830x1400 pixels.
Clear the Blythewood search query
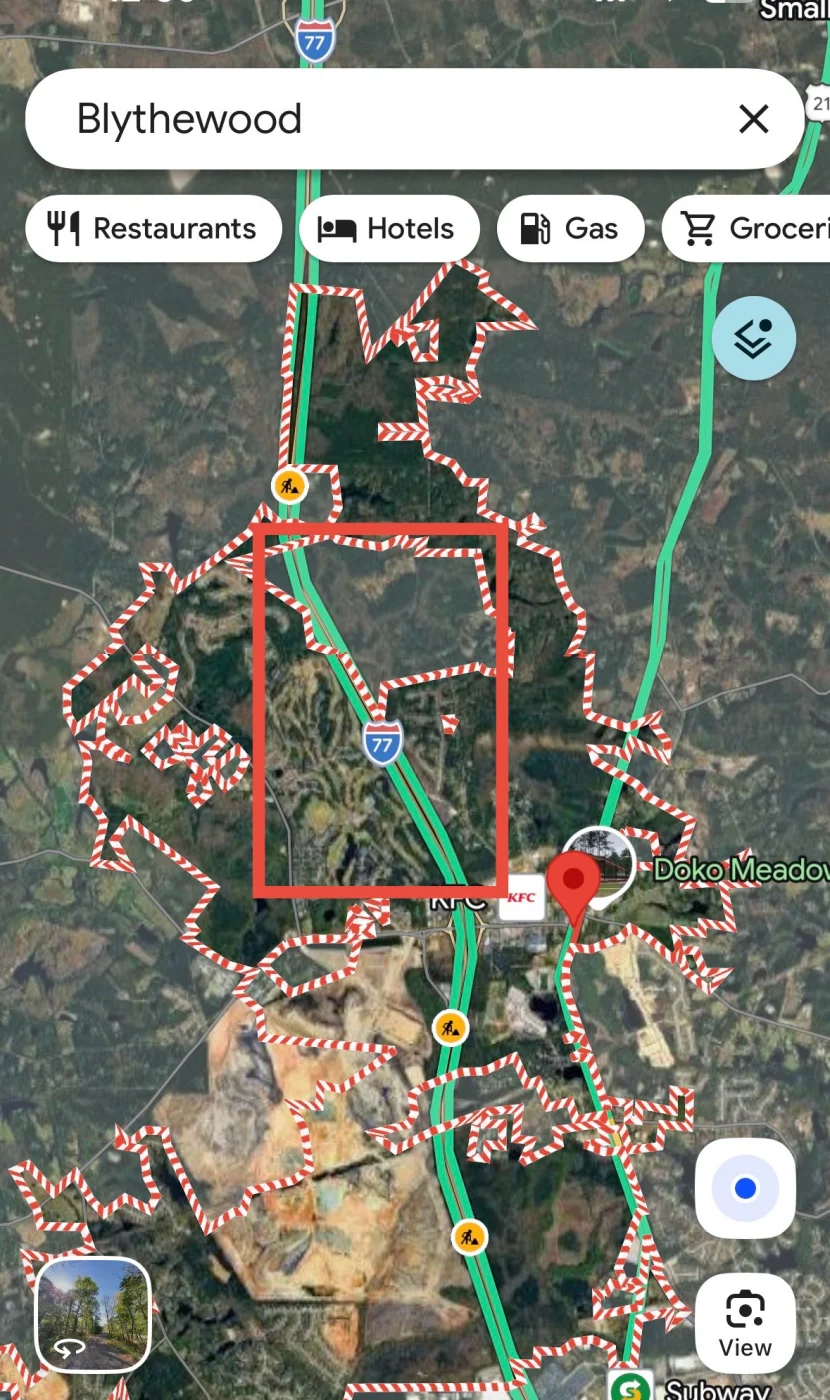[753, 119]
